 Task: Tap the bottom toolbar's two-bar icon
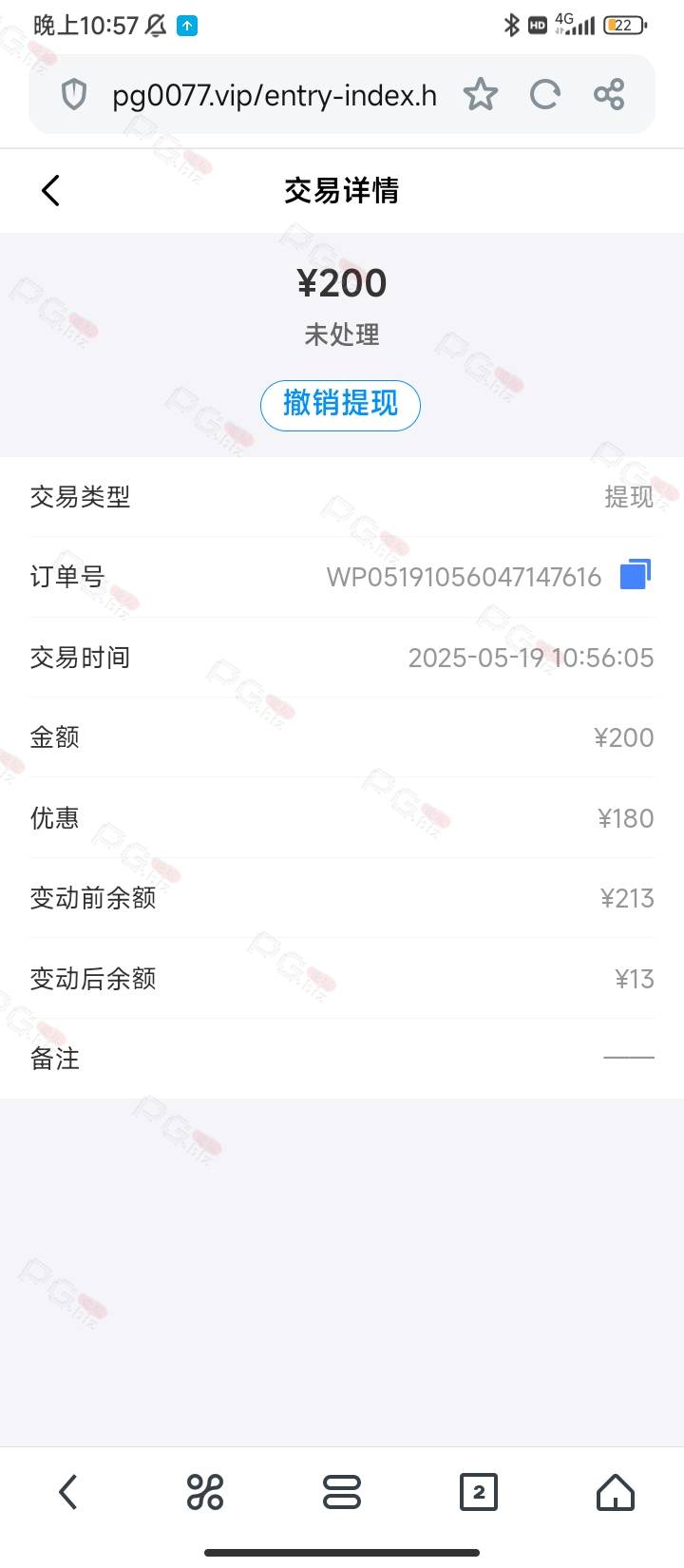tap(342, 1492)
